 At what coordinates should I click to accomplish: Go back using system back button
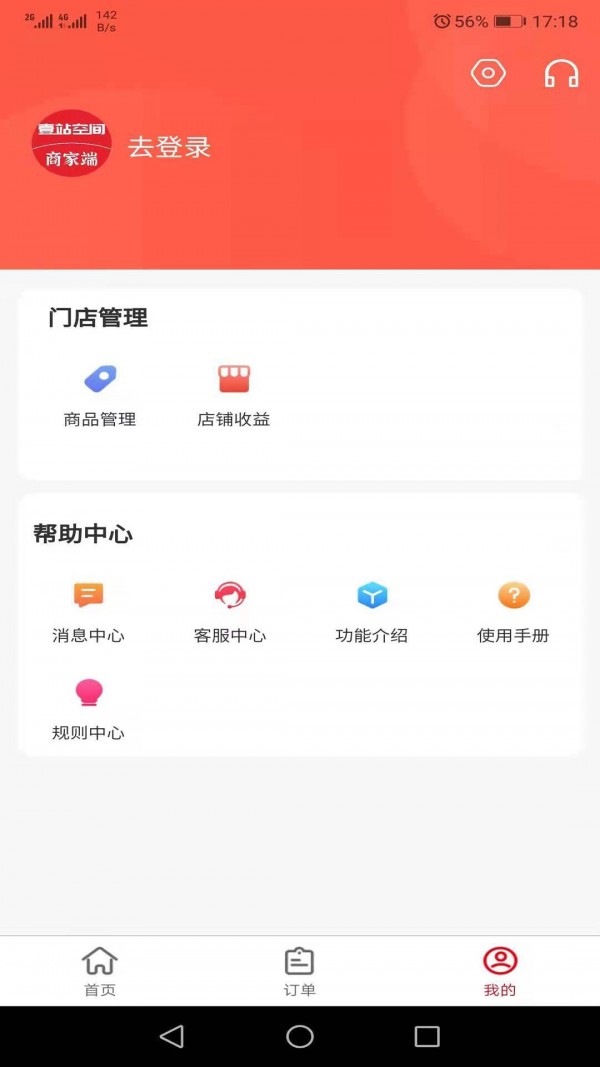click(x=172, y=1036)
